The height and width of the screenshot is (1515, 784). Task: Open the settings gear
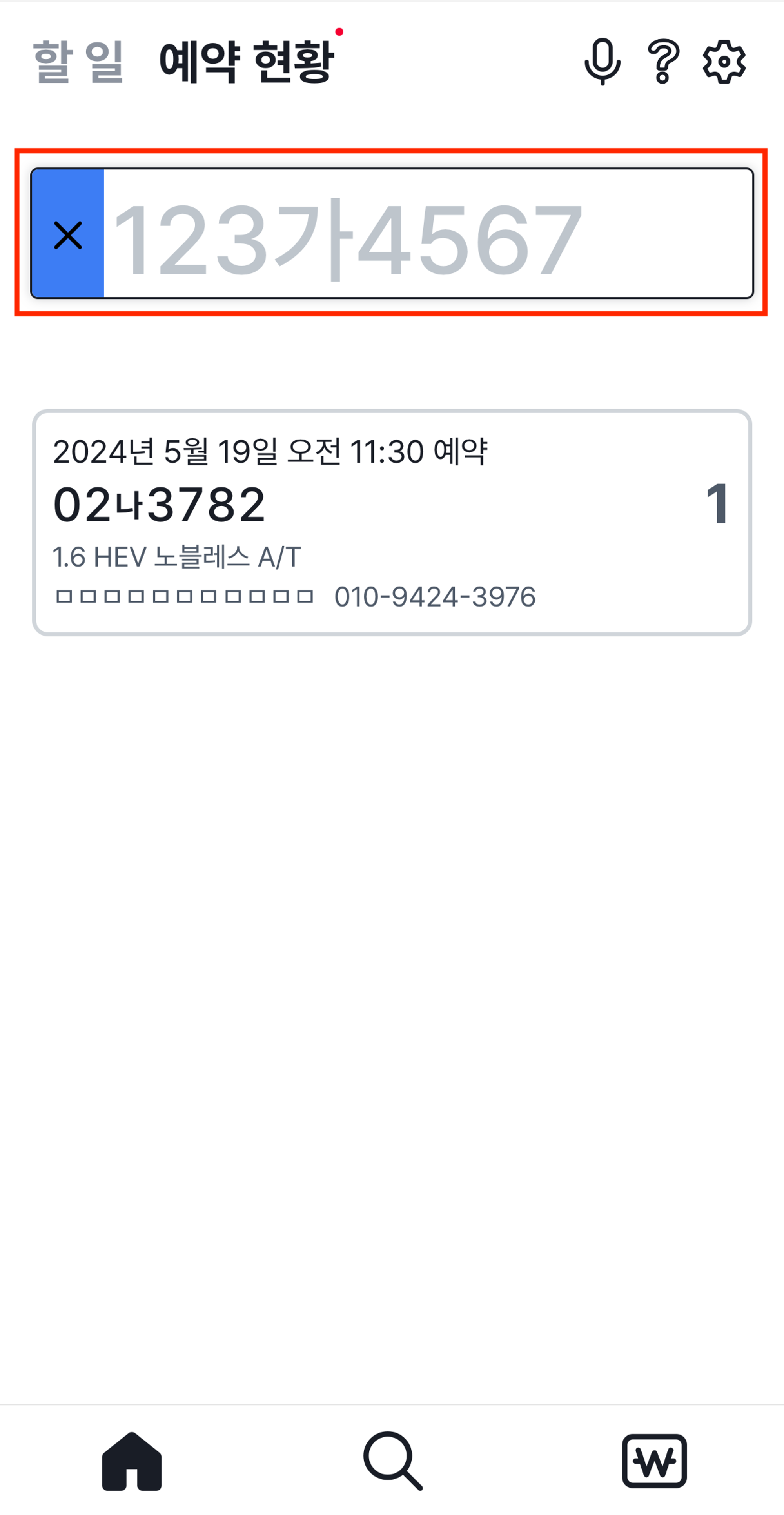click(x=724, y=61)
